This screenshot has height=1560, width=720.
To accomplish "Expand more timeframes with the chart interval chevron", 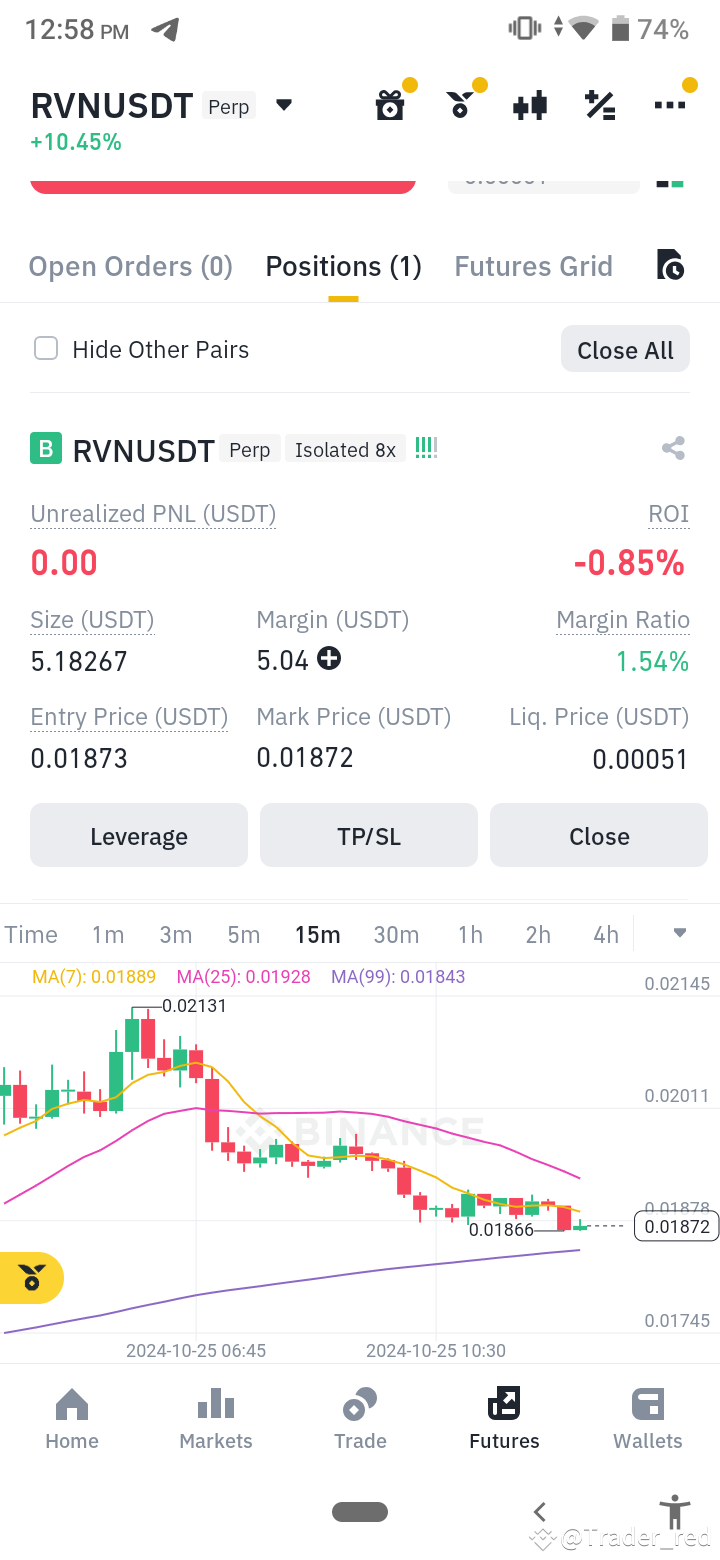I will 679,934.
